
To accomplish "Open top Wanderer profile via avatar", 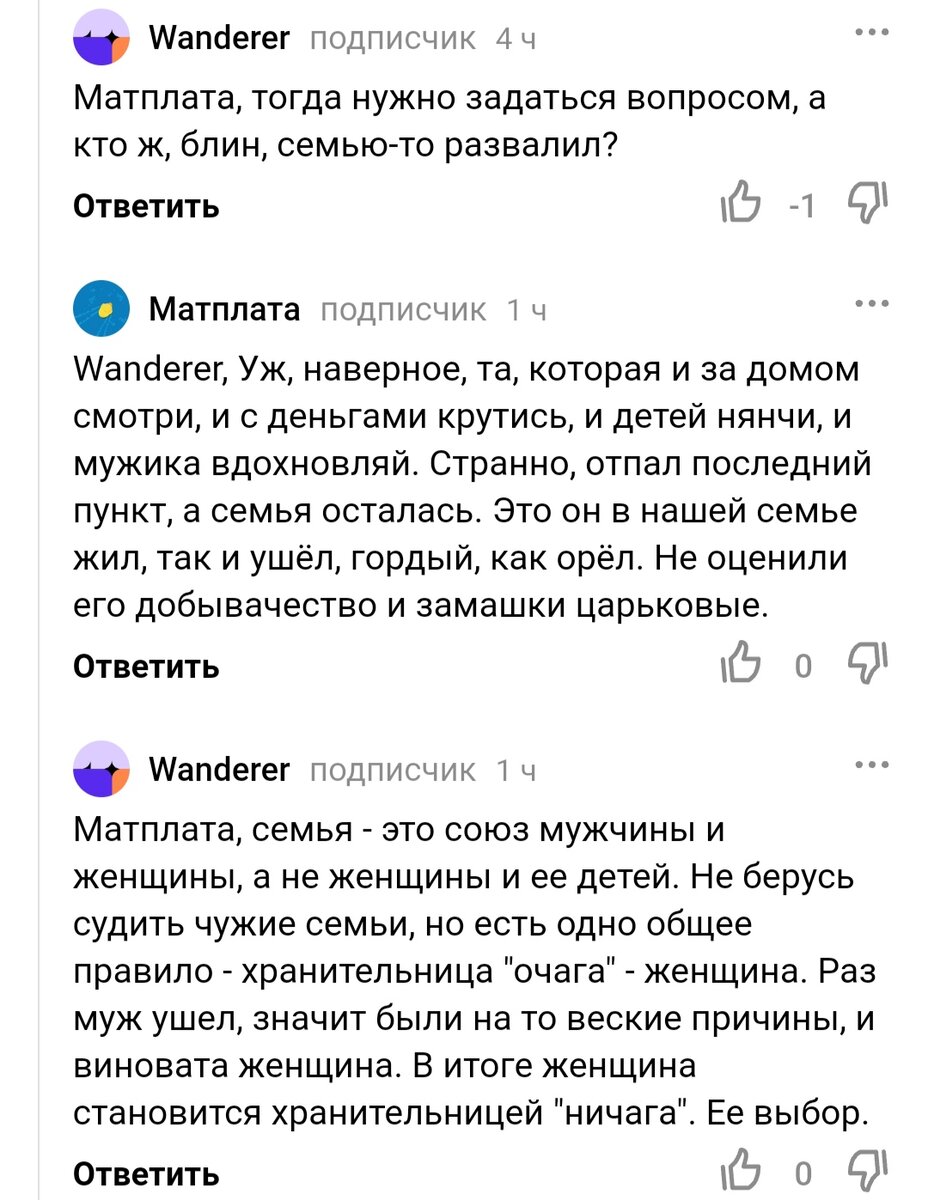I will pos(101,37).
